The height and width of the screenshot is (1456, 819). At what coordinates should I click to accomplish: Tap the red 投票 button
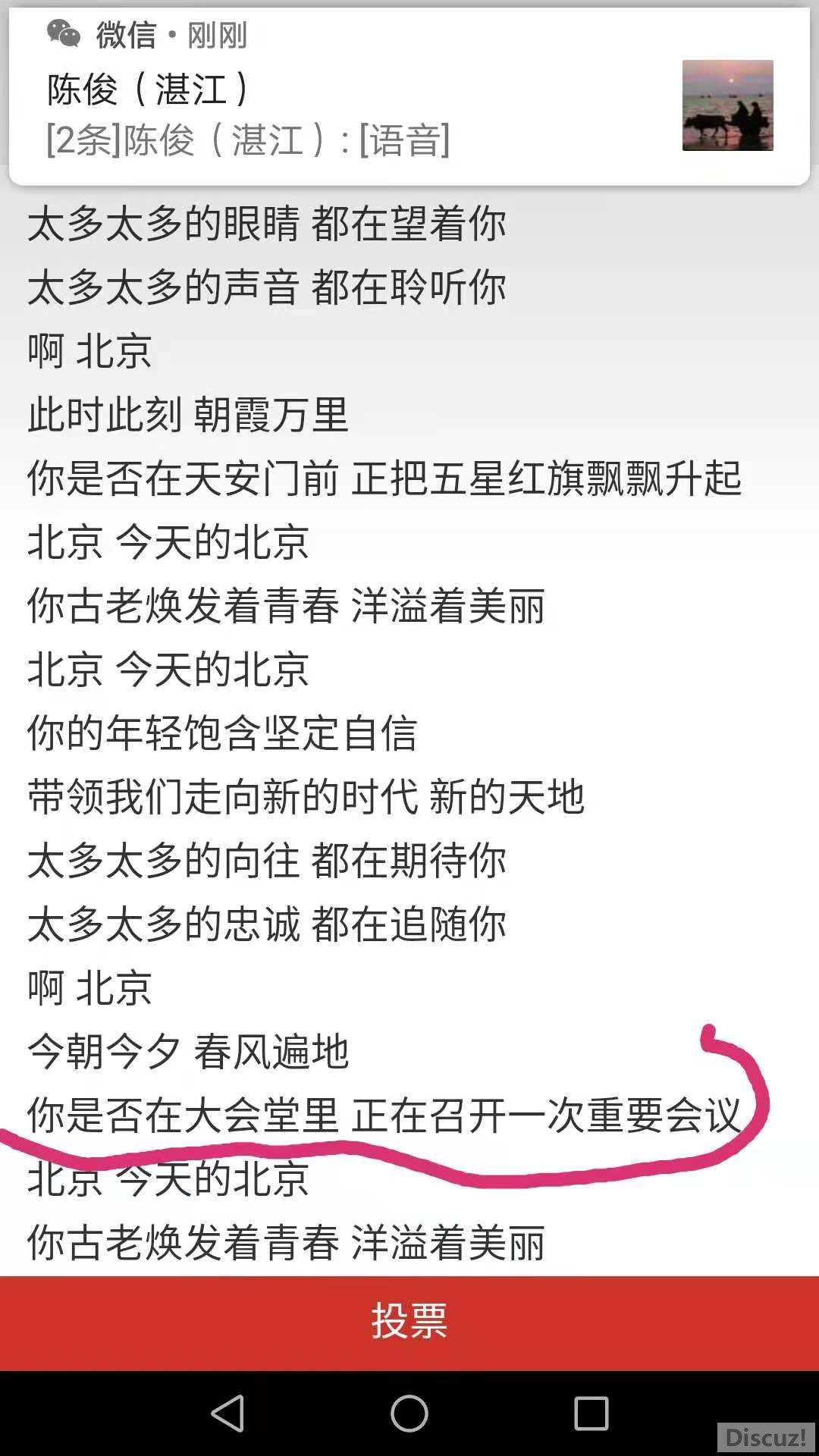click(409, 1322)
